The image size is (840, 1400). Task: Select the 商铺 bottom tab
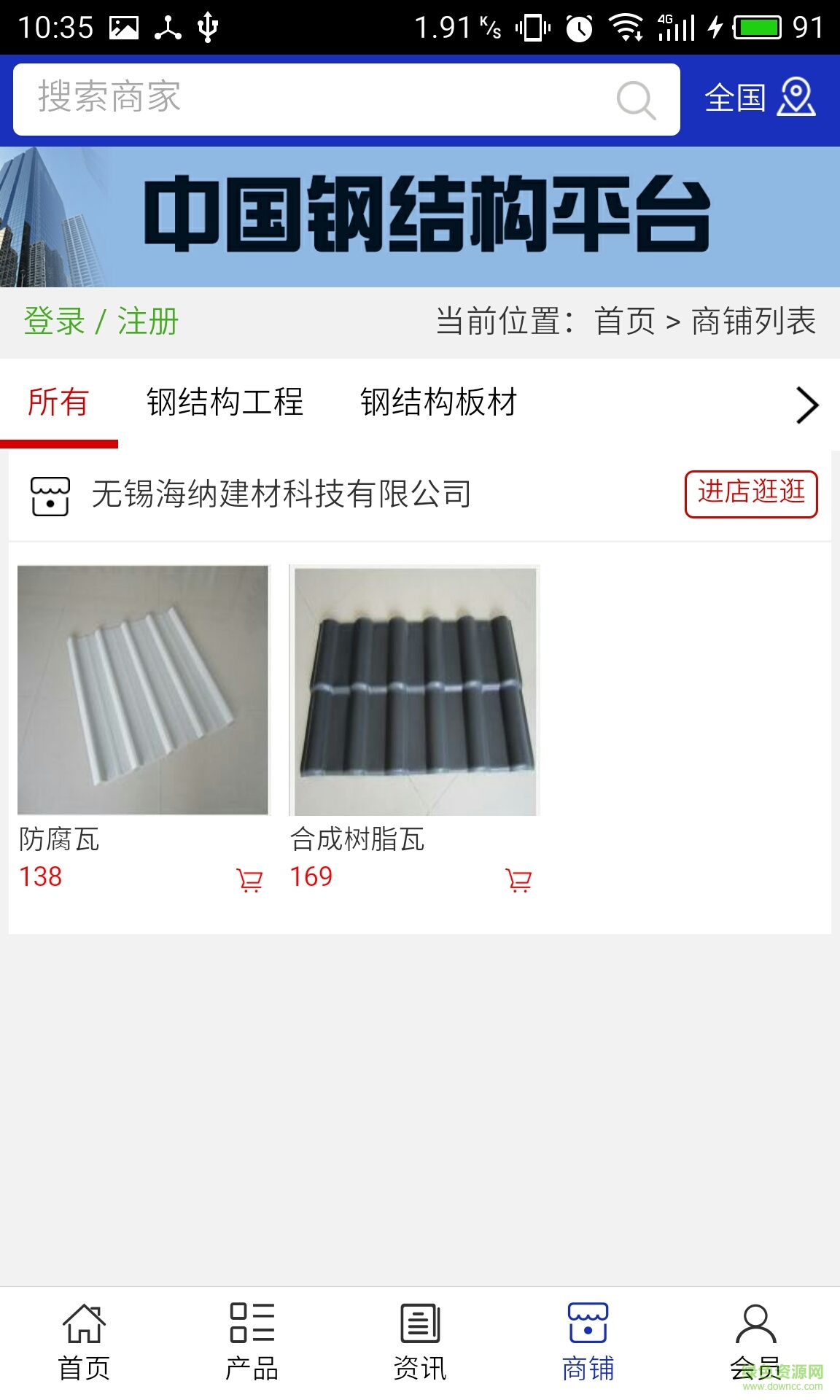[588, 1342]
